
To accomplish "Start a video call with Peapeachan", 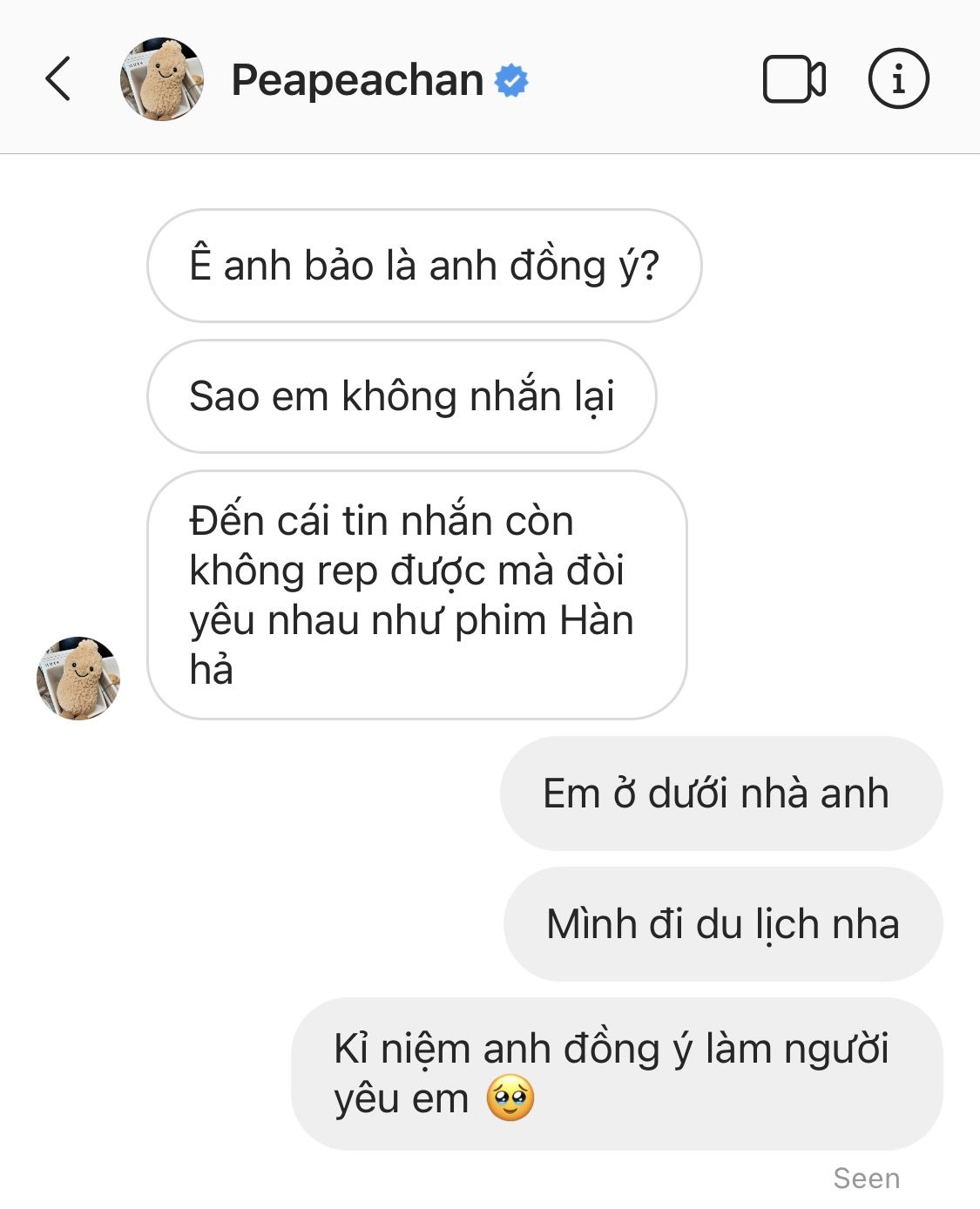I will [794, 79].
